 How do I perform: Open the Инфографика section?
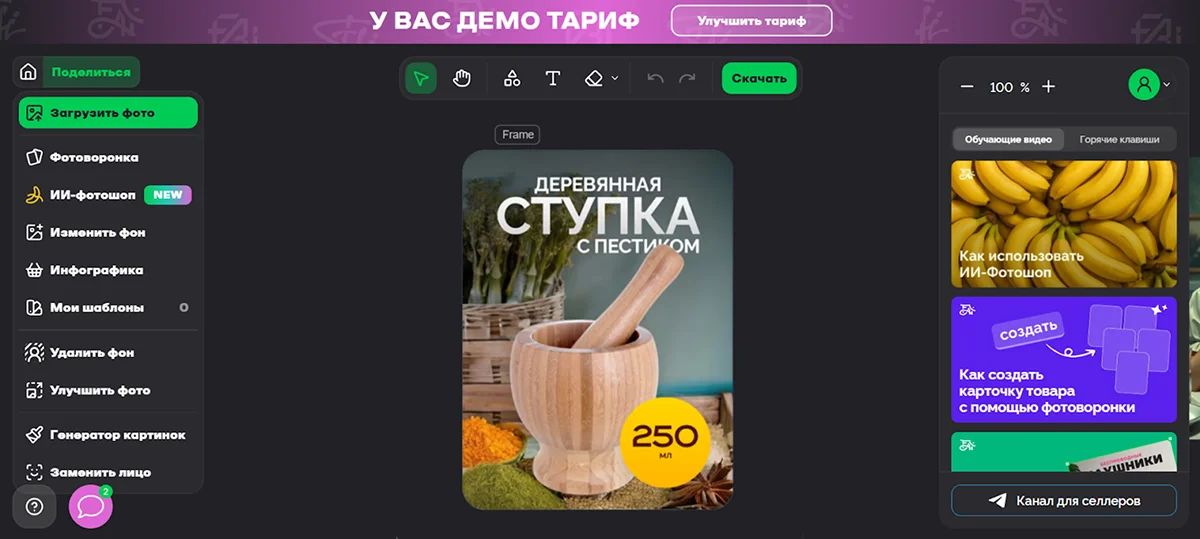(x=96, y=270)
